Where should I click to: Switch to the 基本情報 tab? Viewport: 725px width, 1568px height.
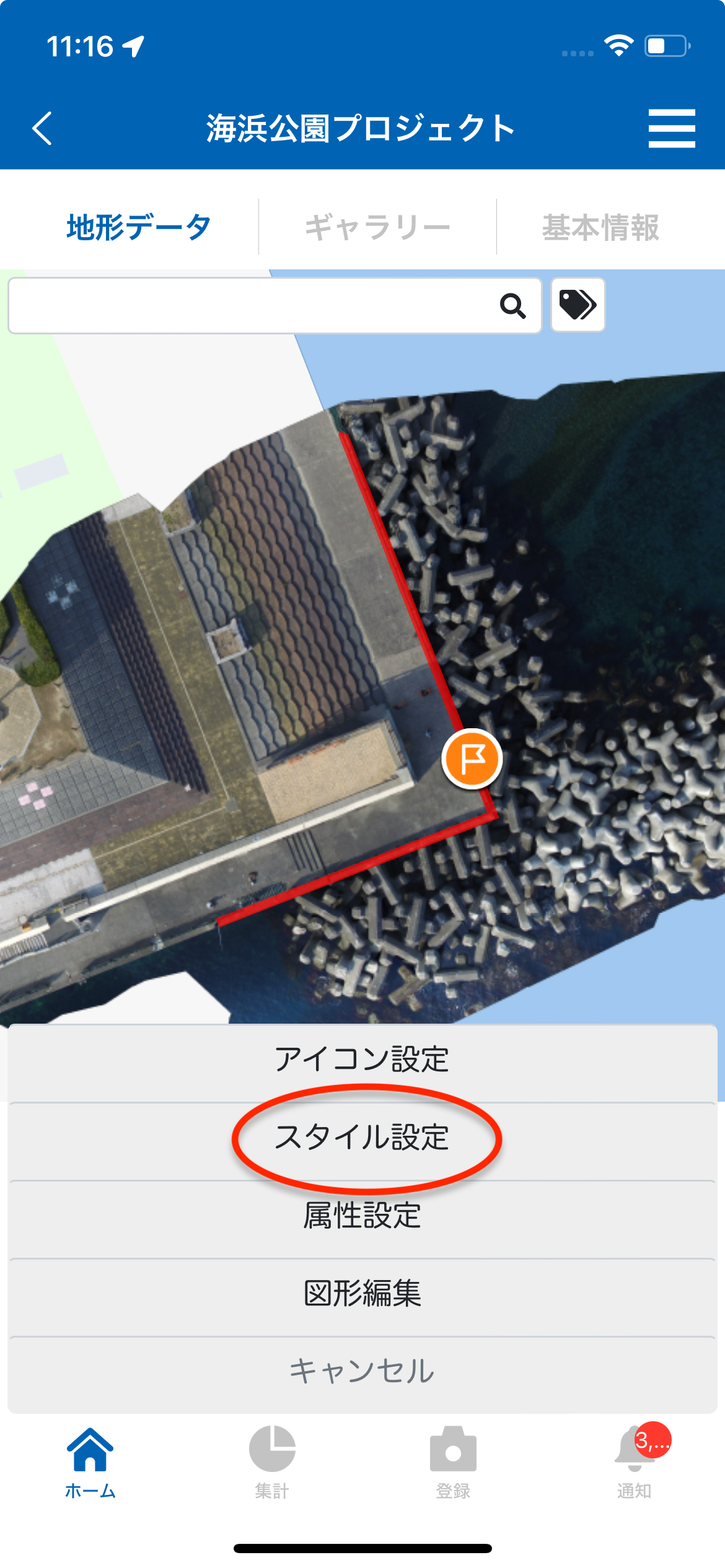tap(601, 227)
